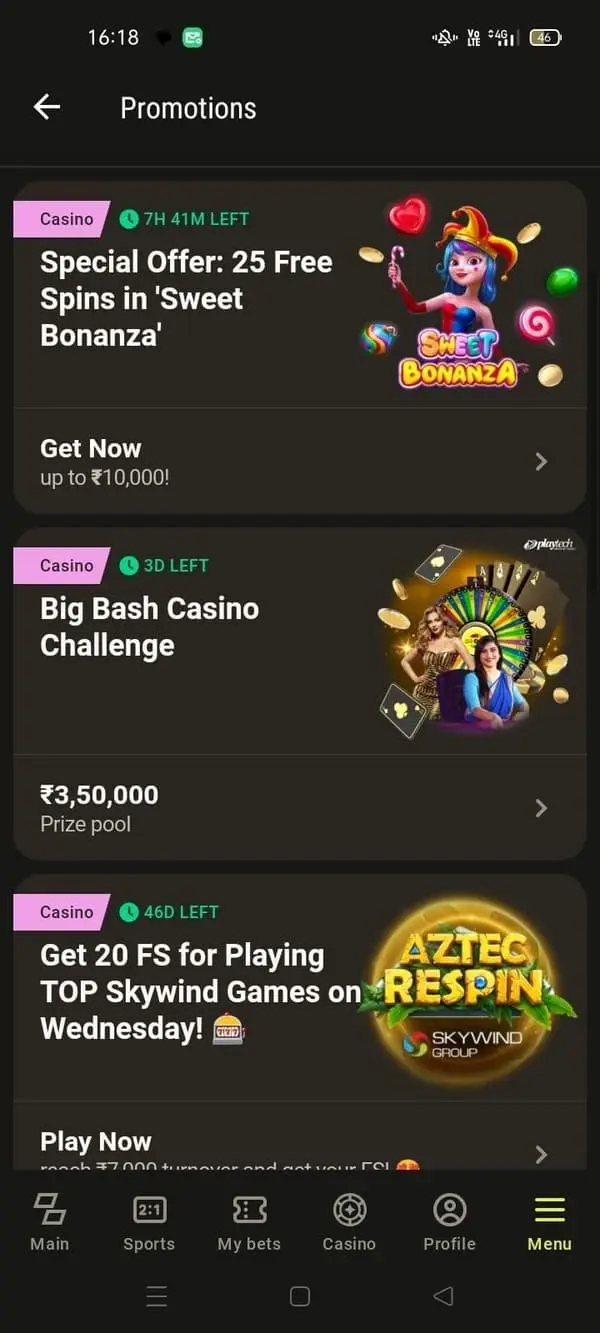Tap the system home button

click(x=300, y=1297)
